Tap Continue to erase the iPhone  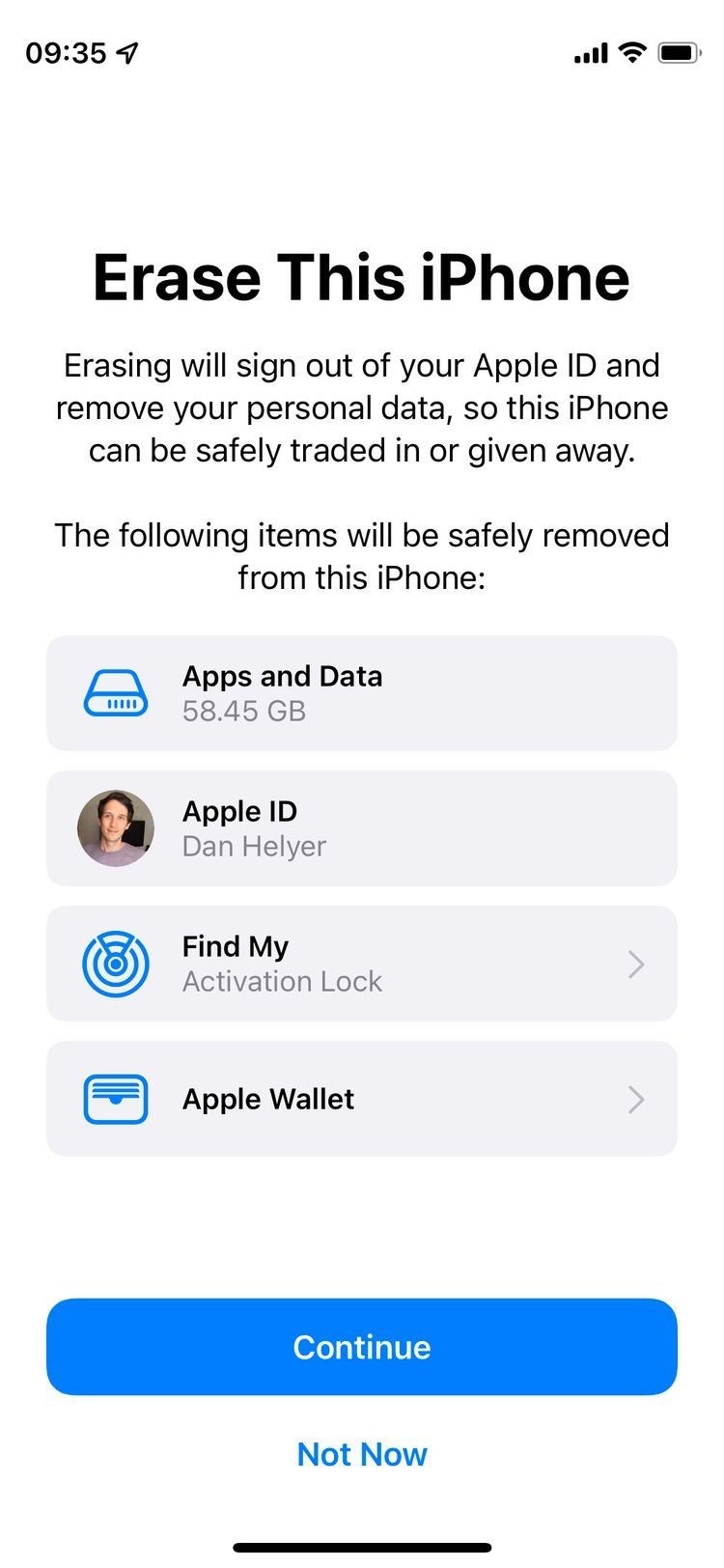pyautogui.click(x=362, y=1347)
